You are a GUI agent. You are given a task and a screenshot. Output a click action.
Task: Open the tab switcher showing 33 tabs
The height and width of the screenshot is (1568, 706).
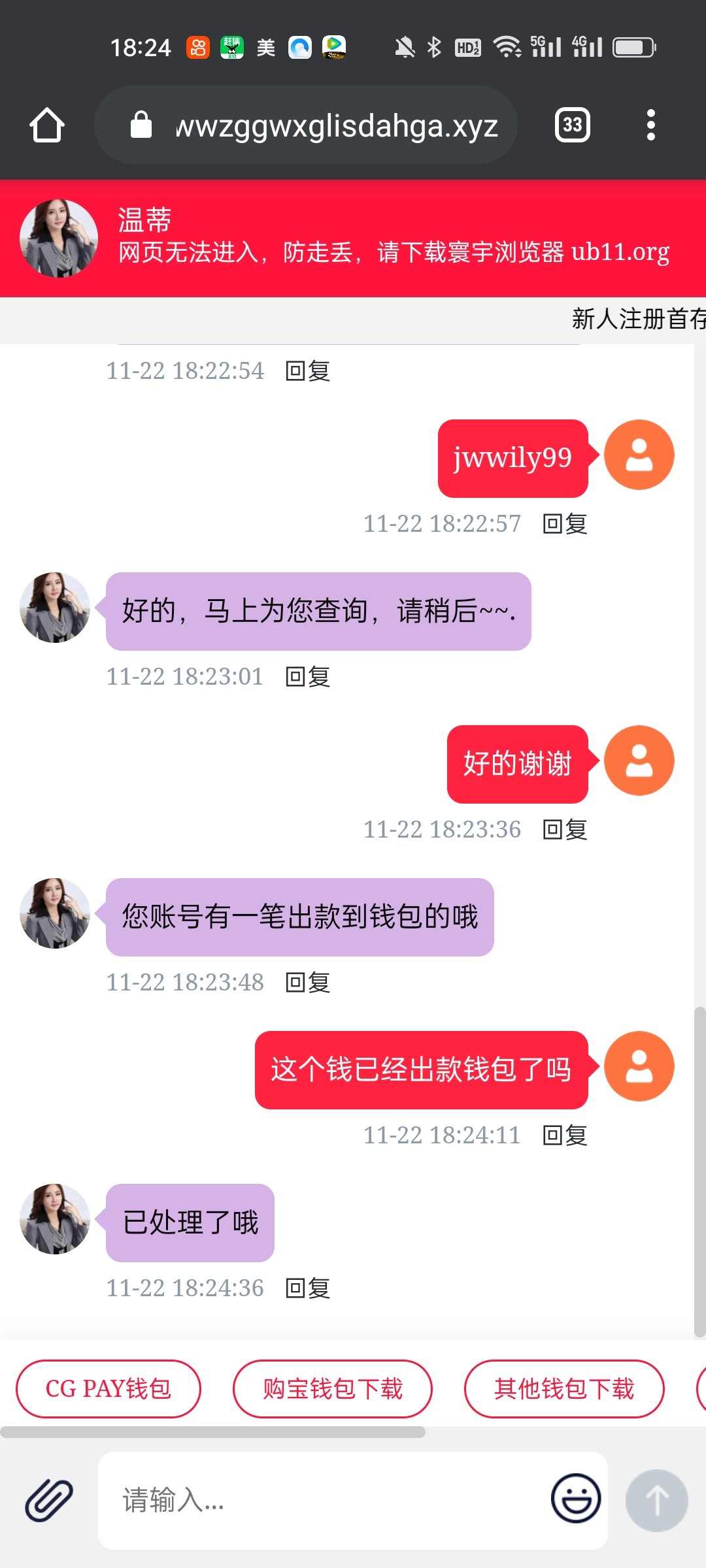[x=572, y=125]
